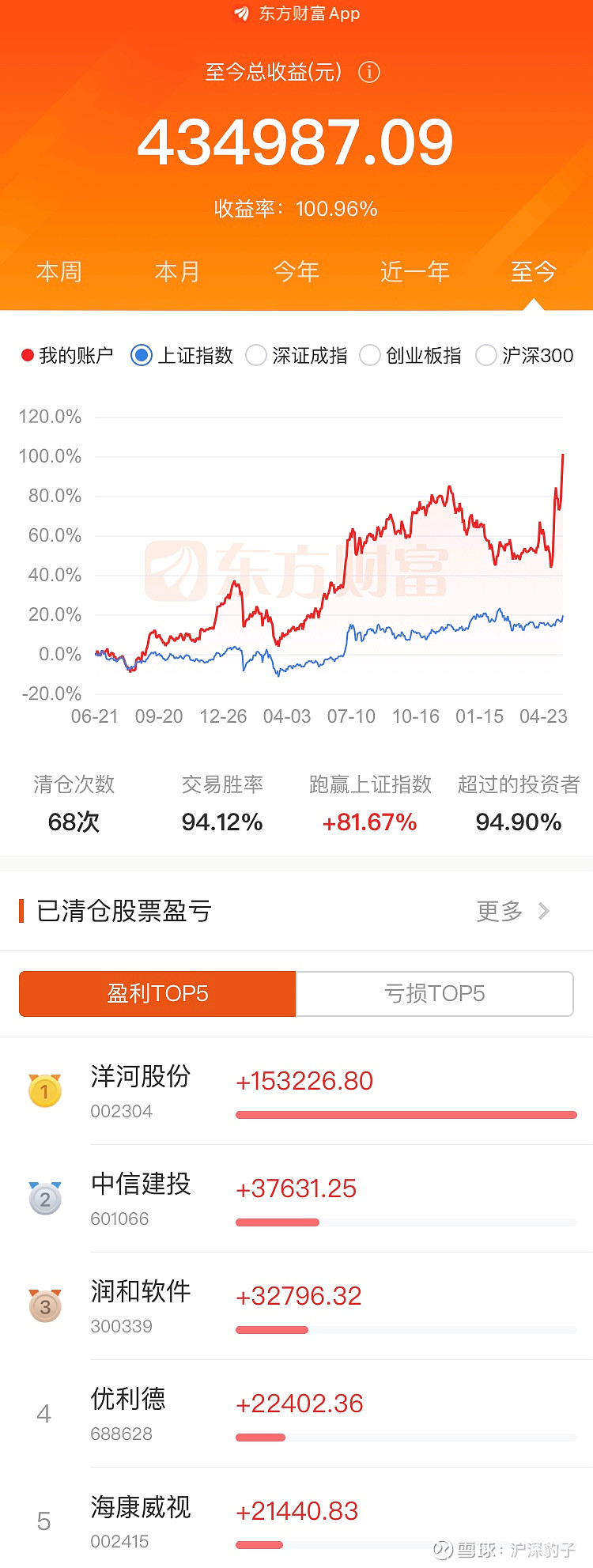Open the 东方财富 App logo icon
Screen dimensions: 593x1568
[x=241, y=13]
